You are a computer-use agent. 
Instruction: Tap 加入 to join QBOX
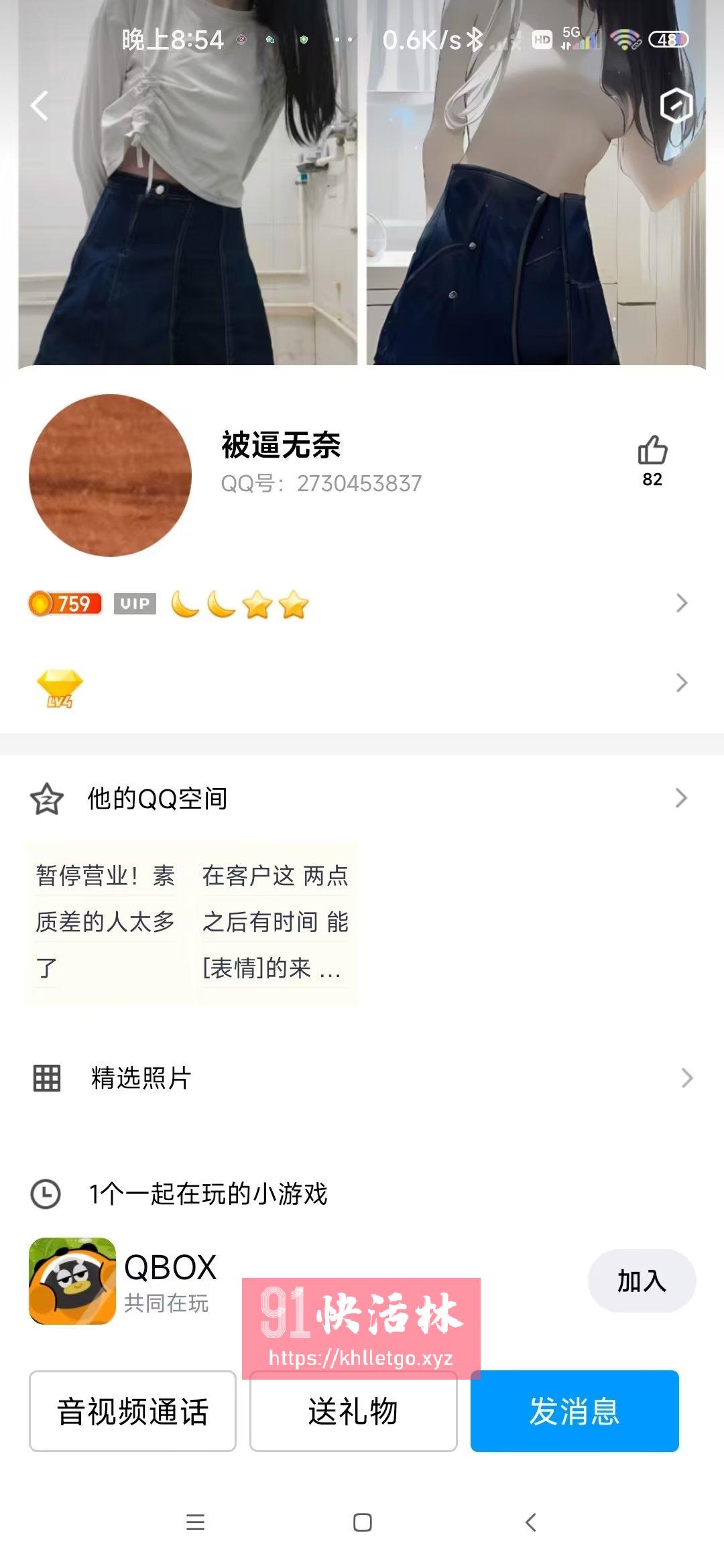tap(641, 1281)
